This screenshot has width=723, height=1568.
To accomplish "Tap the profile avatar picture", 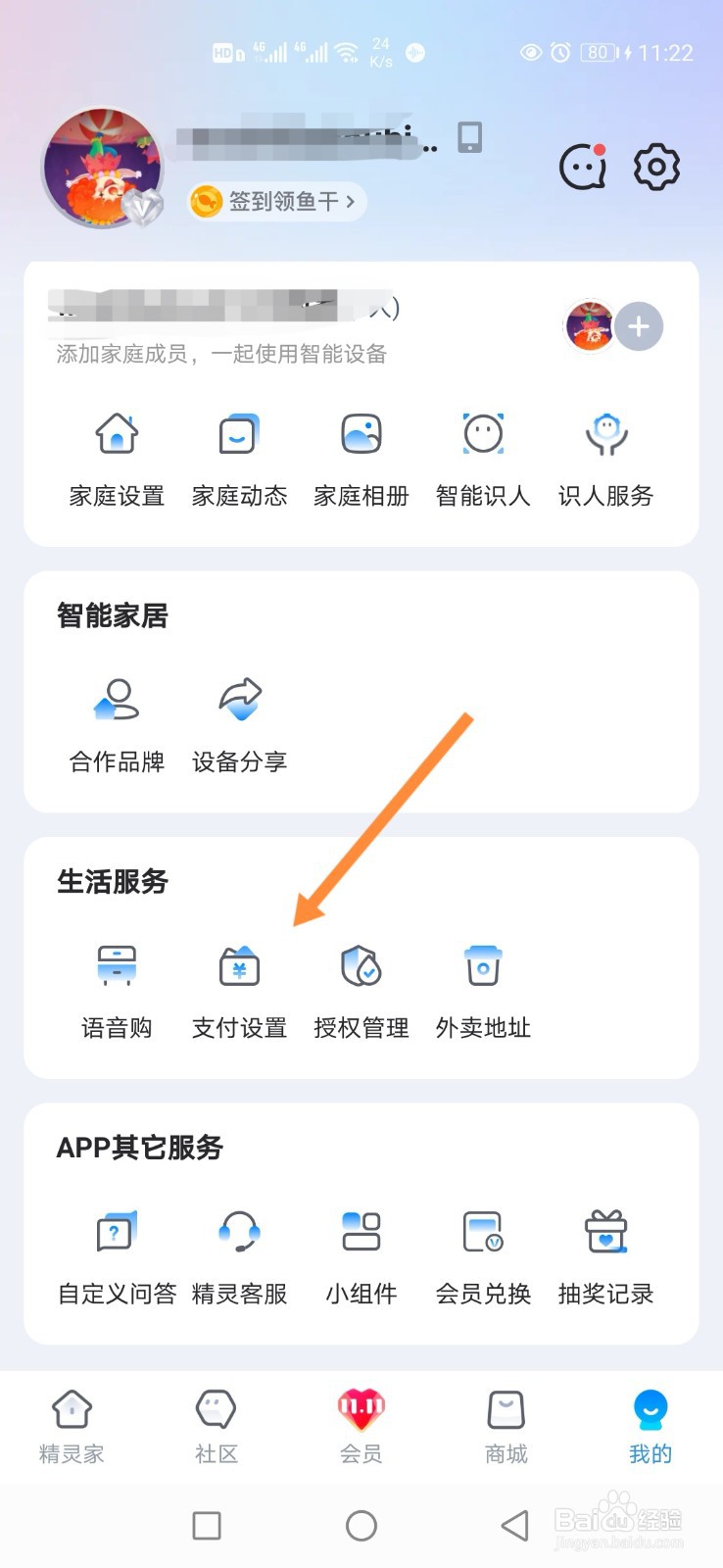I will (103, 167).
